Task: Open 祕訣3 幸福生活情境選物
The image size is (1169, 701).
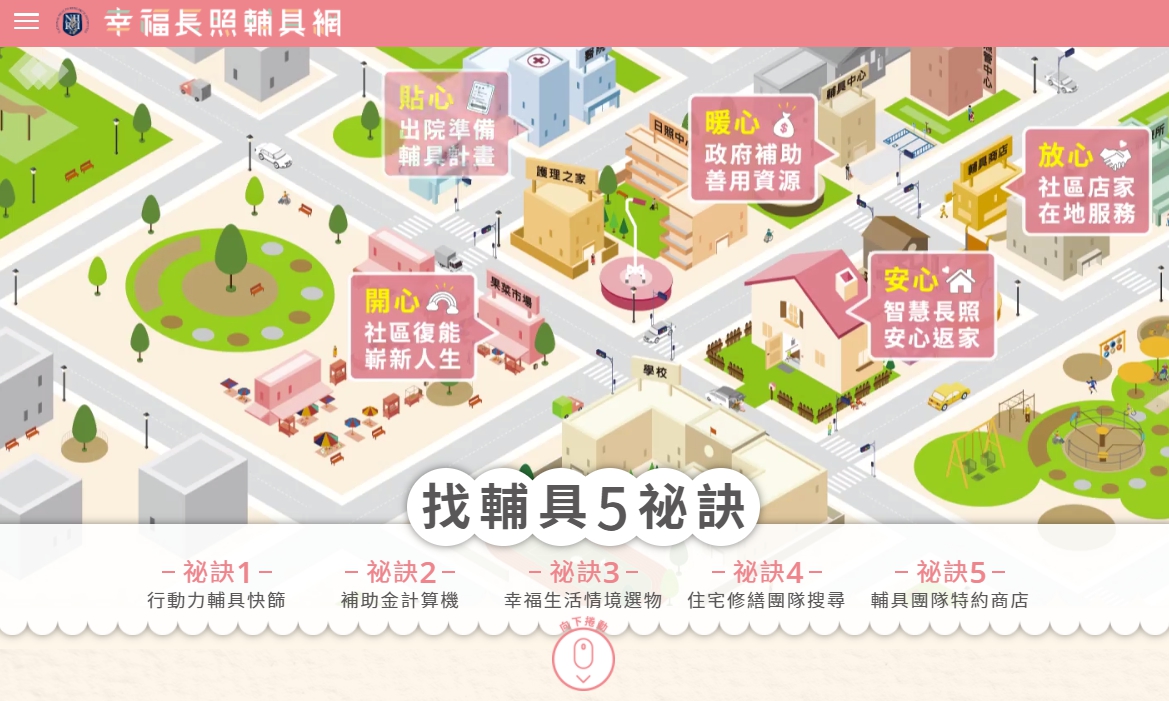Action: tap(583, 586)
